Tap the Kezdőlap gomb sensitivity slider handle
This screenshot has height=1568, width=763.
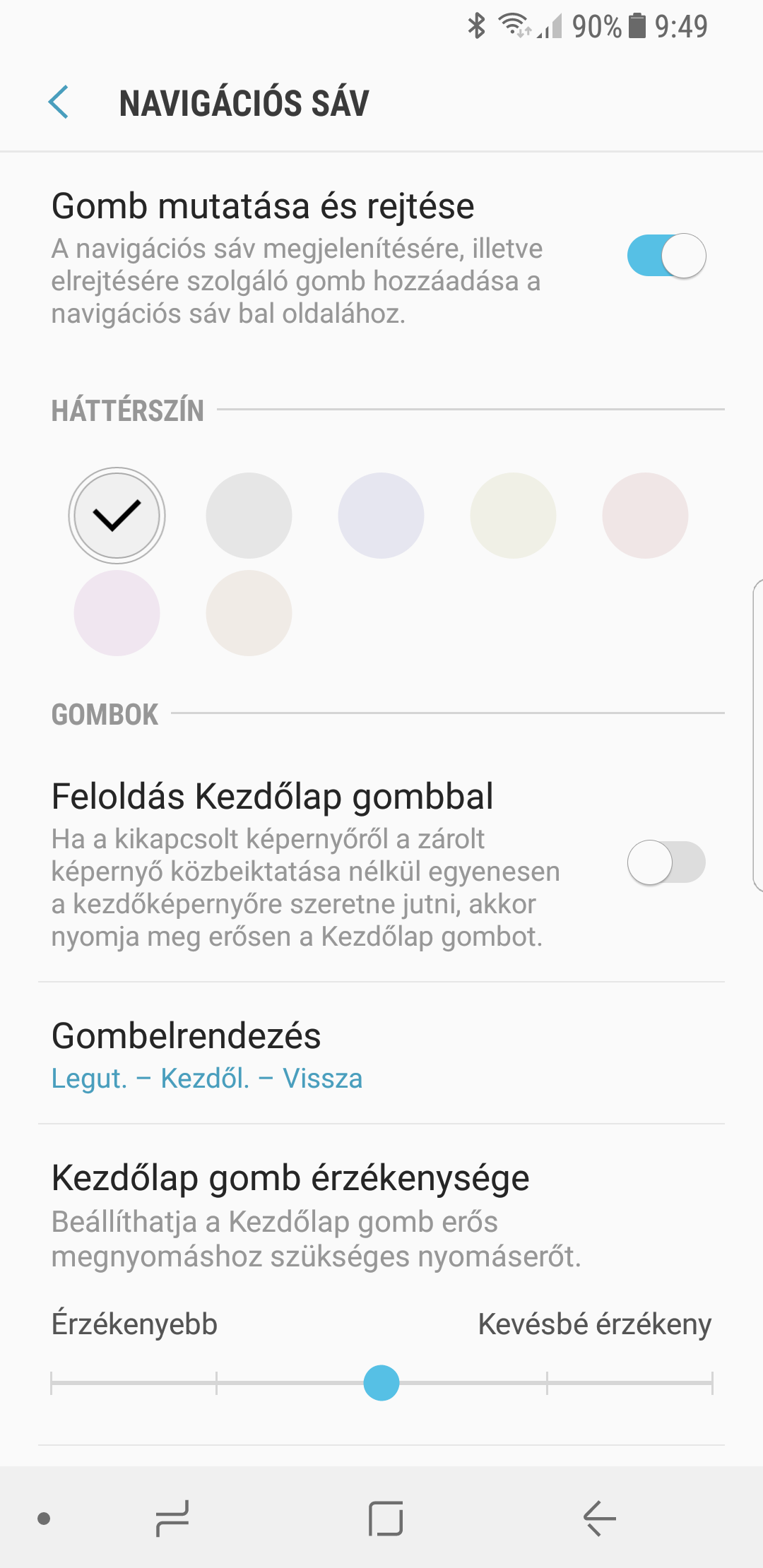click(x=381, y=1383)
